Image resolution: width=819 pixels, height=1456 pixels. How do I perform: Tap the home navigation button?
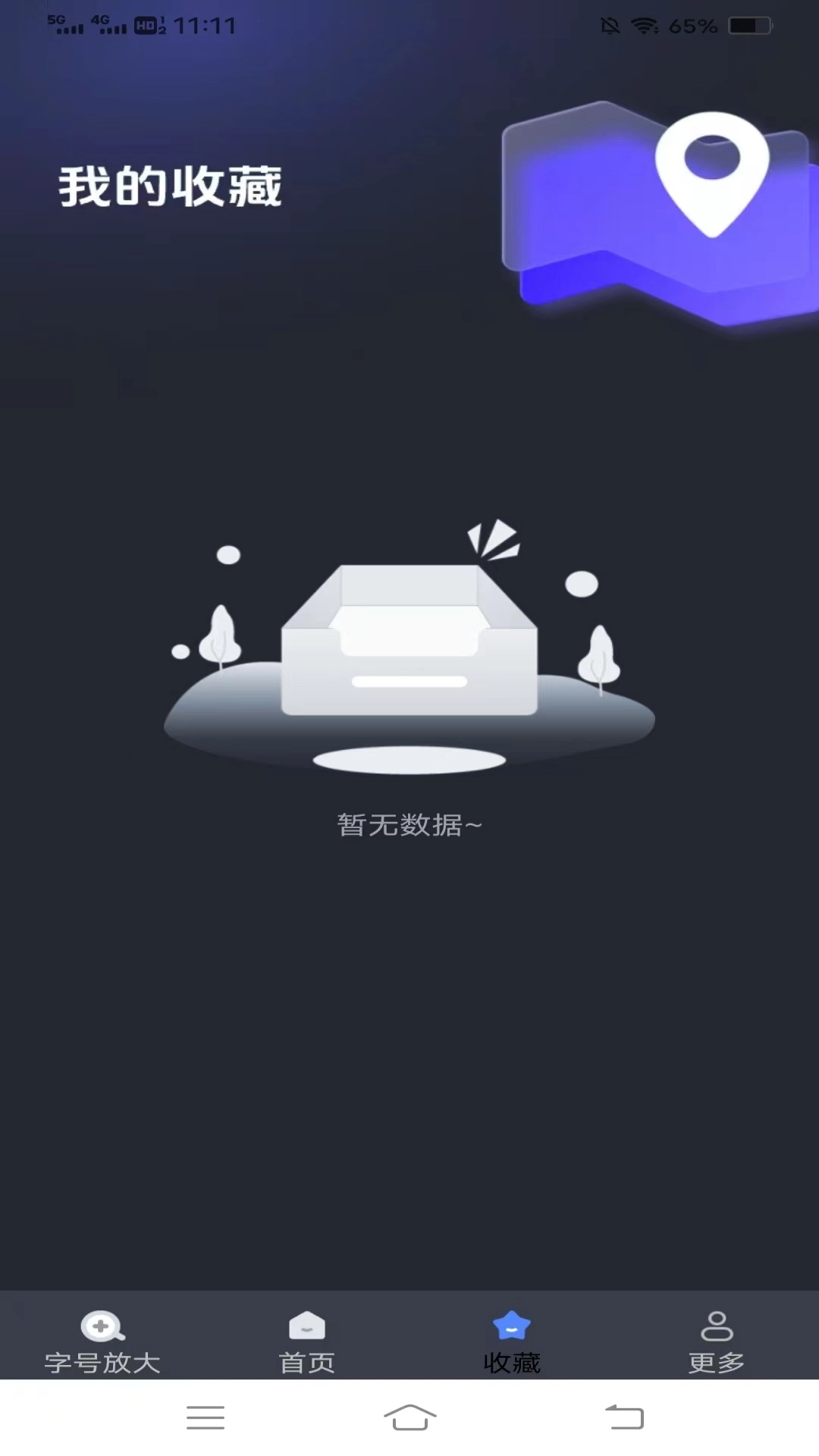point(409,1418)
